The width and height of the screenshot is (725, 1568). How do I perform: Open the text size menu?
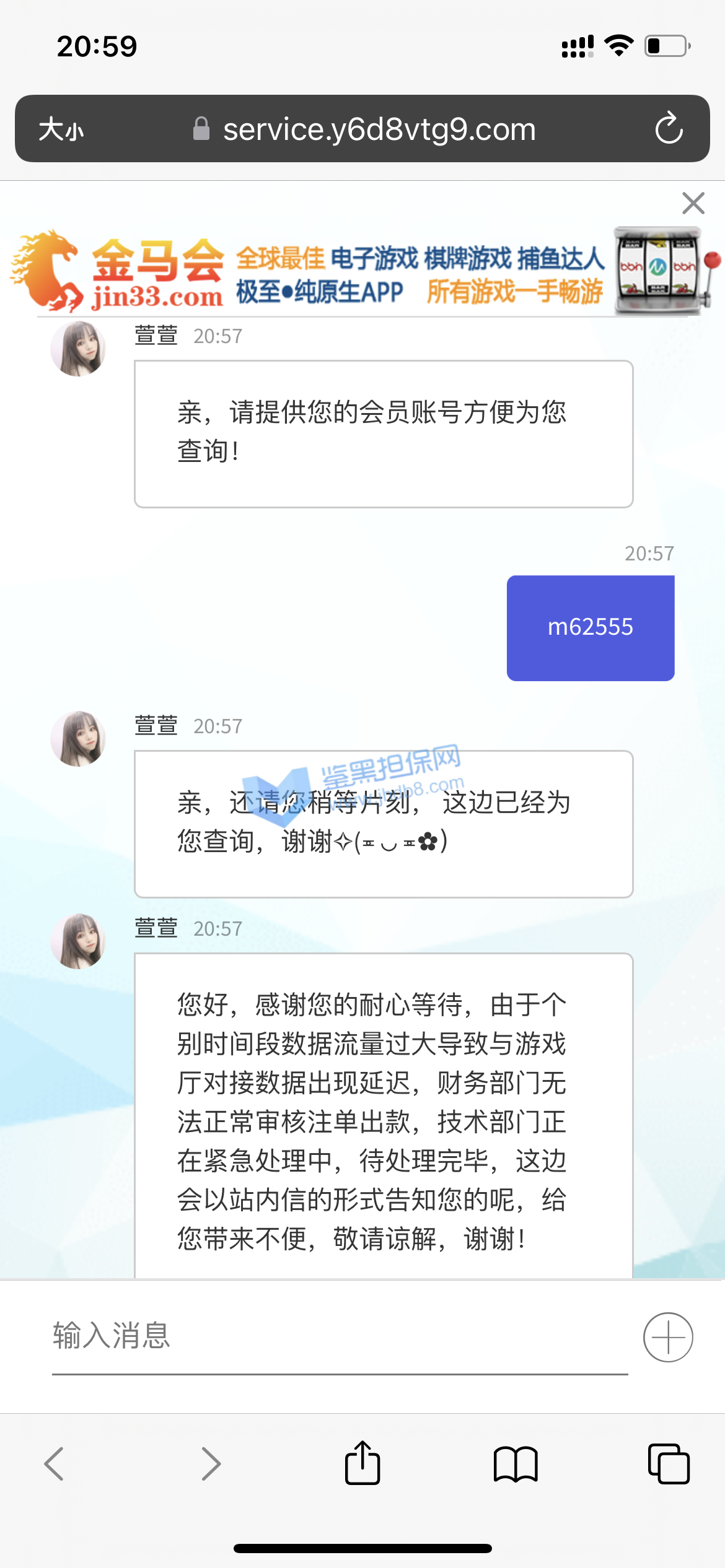[61, 129]
